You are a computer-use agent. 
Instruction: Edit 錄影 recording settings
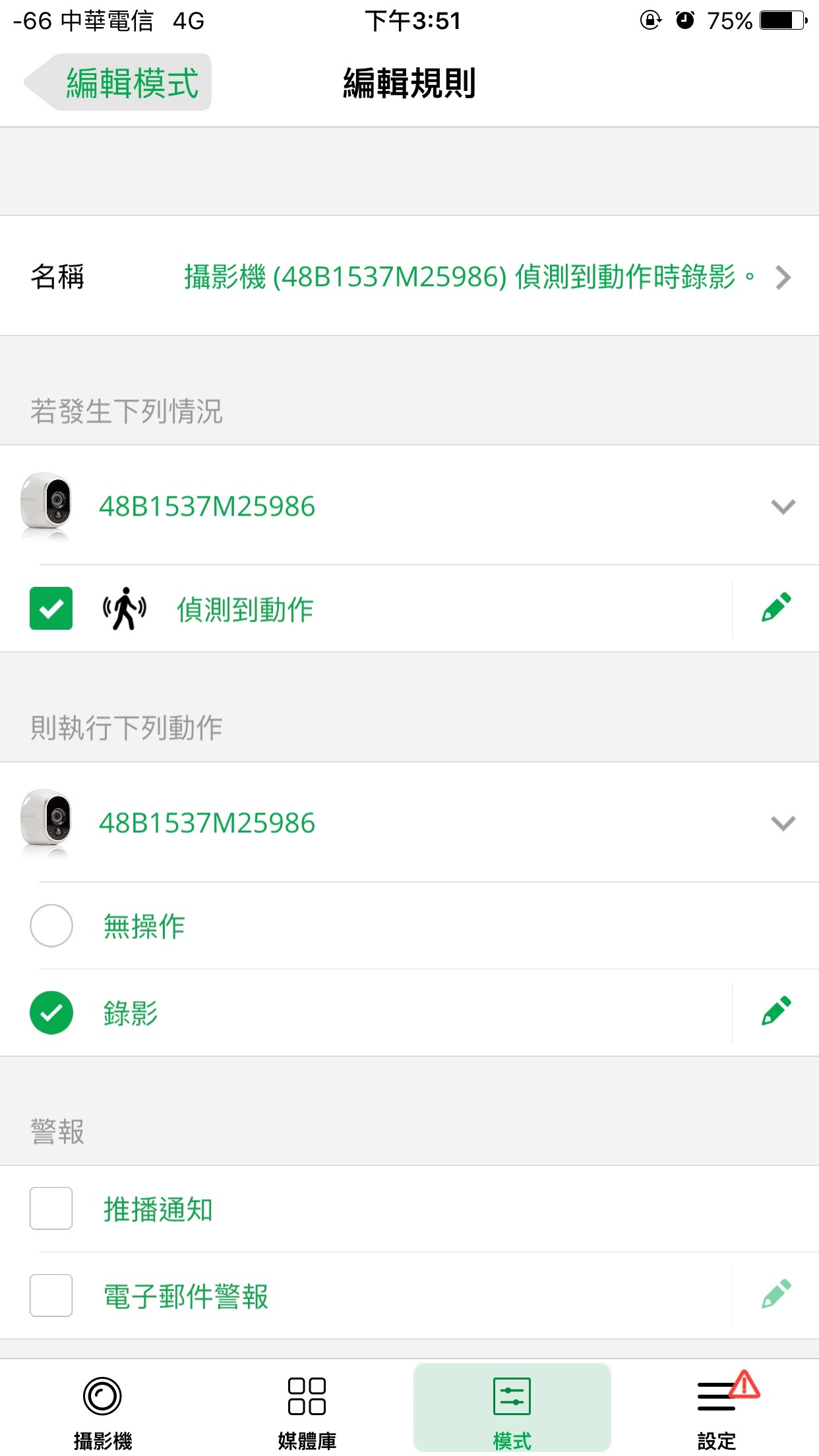click(776, 1012)
